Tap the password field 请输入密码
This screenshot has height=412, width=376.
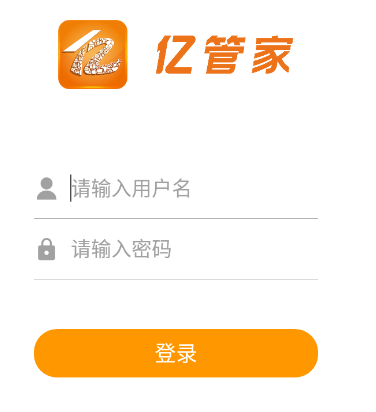click(x=193, y=249)
